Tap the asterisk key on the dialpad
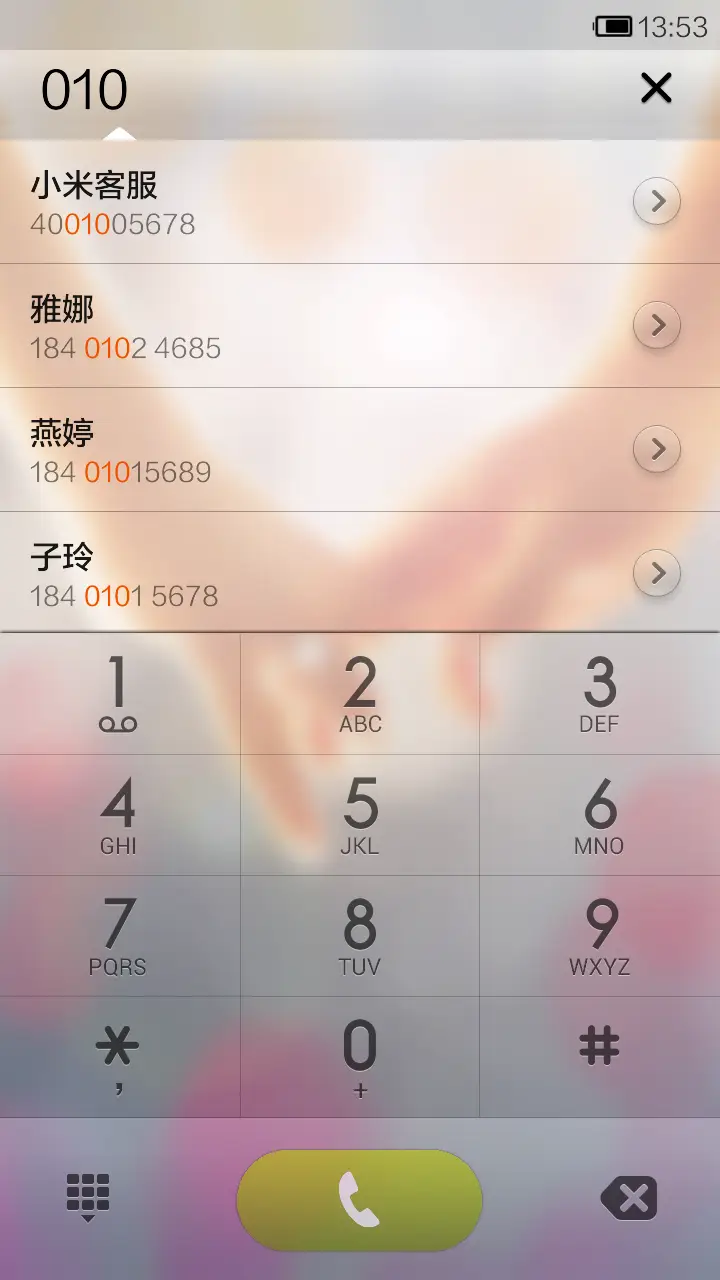This screenshot has width=720, height=1280. pos(119,1055)
